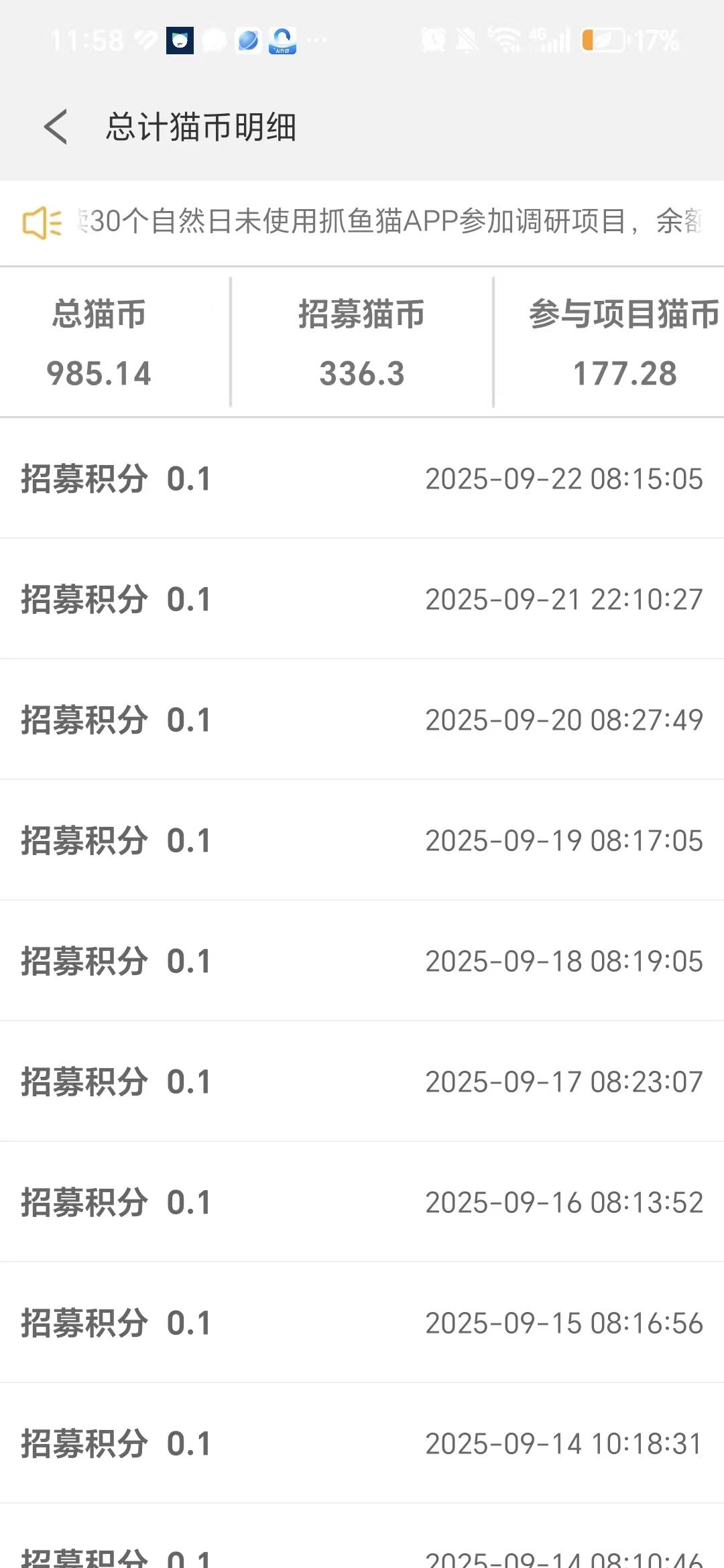Select the 招募积分 record dated 2025-09-21
This screenshot has width=724, height=1568.
pyautogui.click(x=362, y=598)
